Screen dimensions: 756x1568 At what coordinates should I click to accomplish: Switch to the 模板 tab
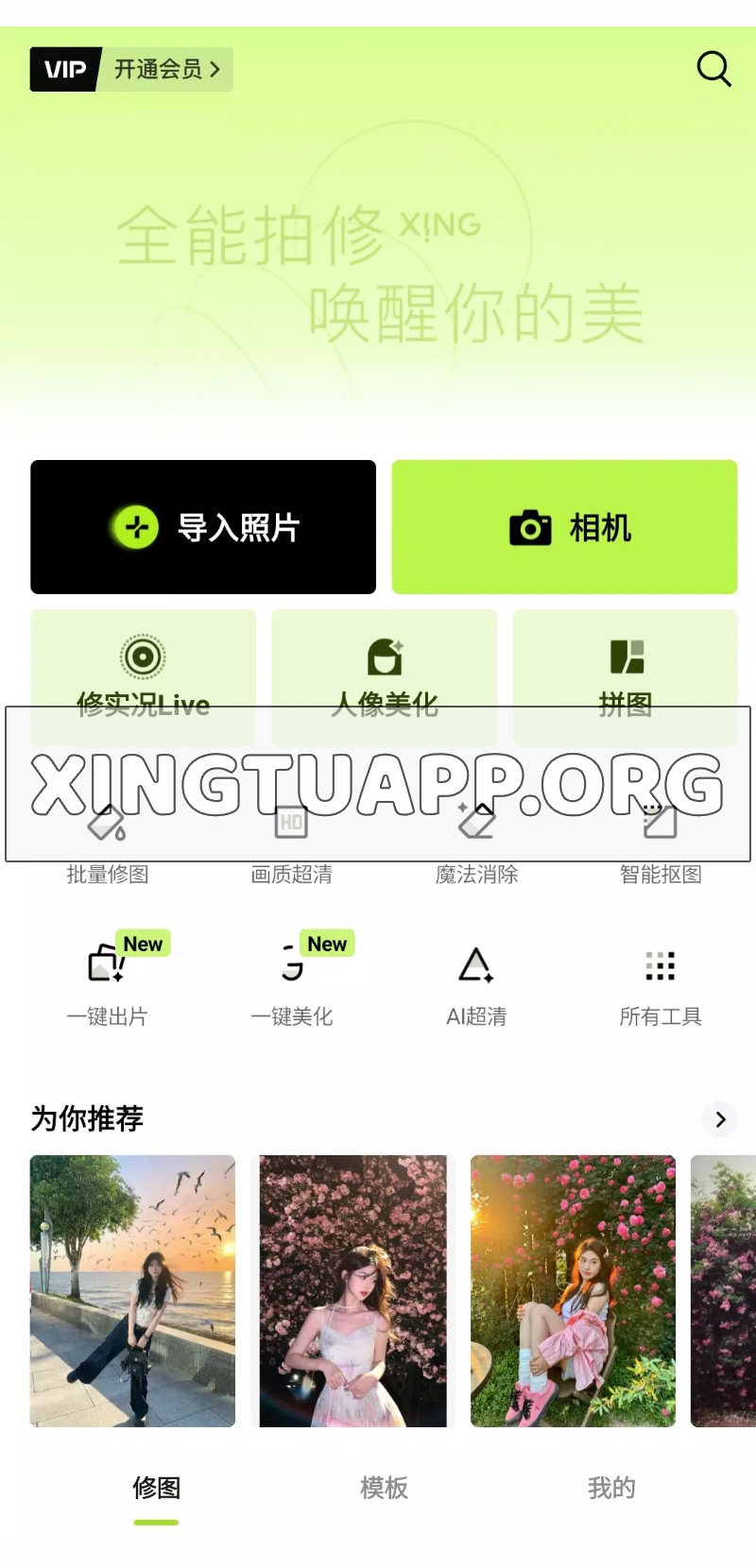384,1488
